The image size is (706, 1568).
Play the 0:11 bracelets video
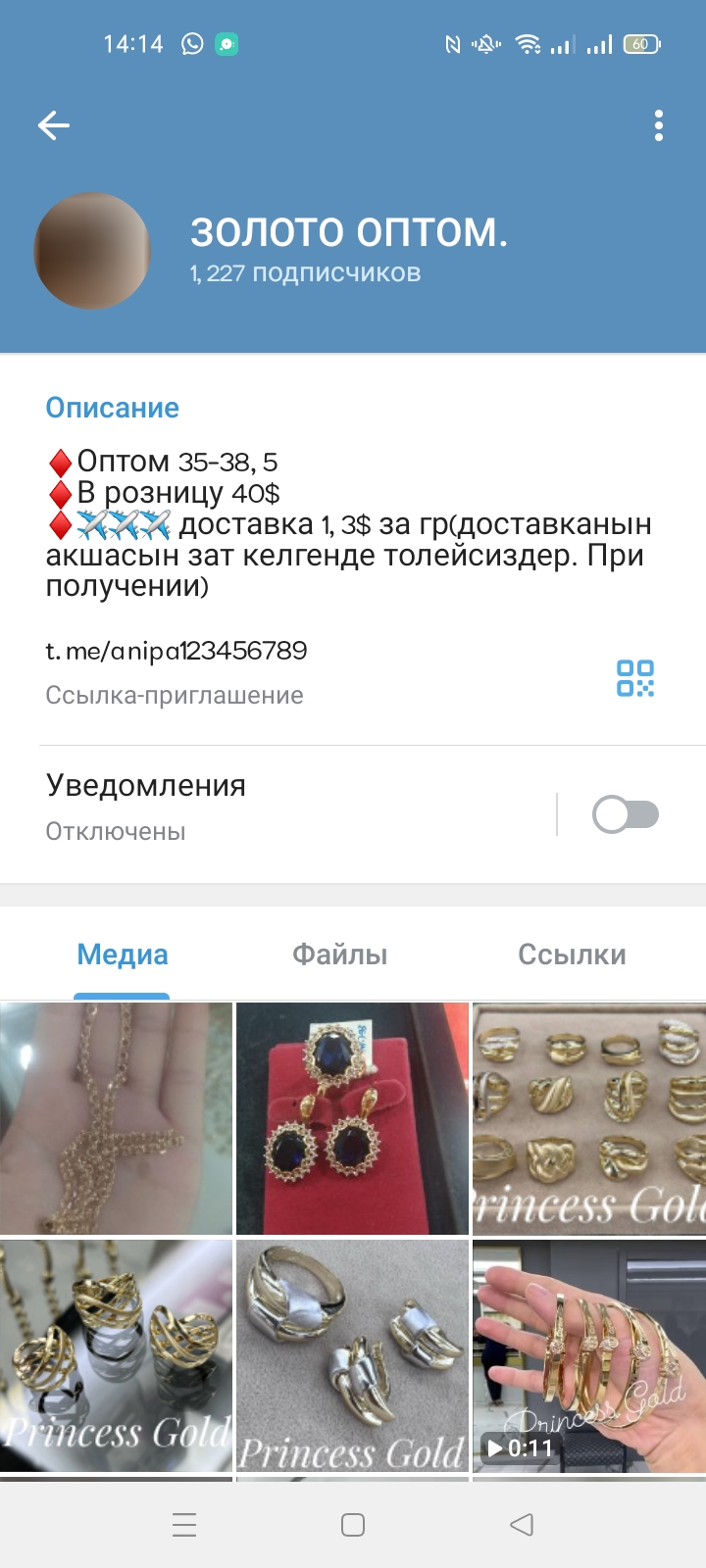(589, 1355)
